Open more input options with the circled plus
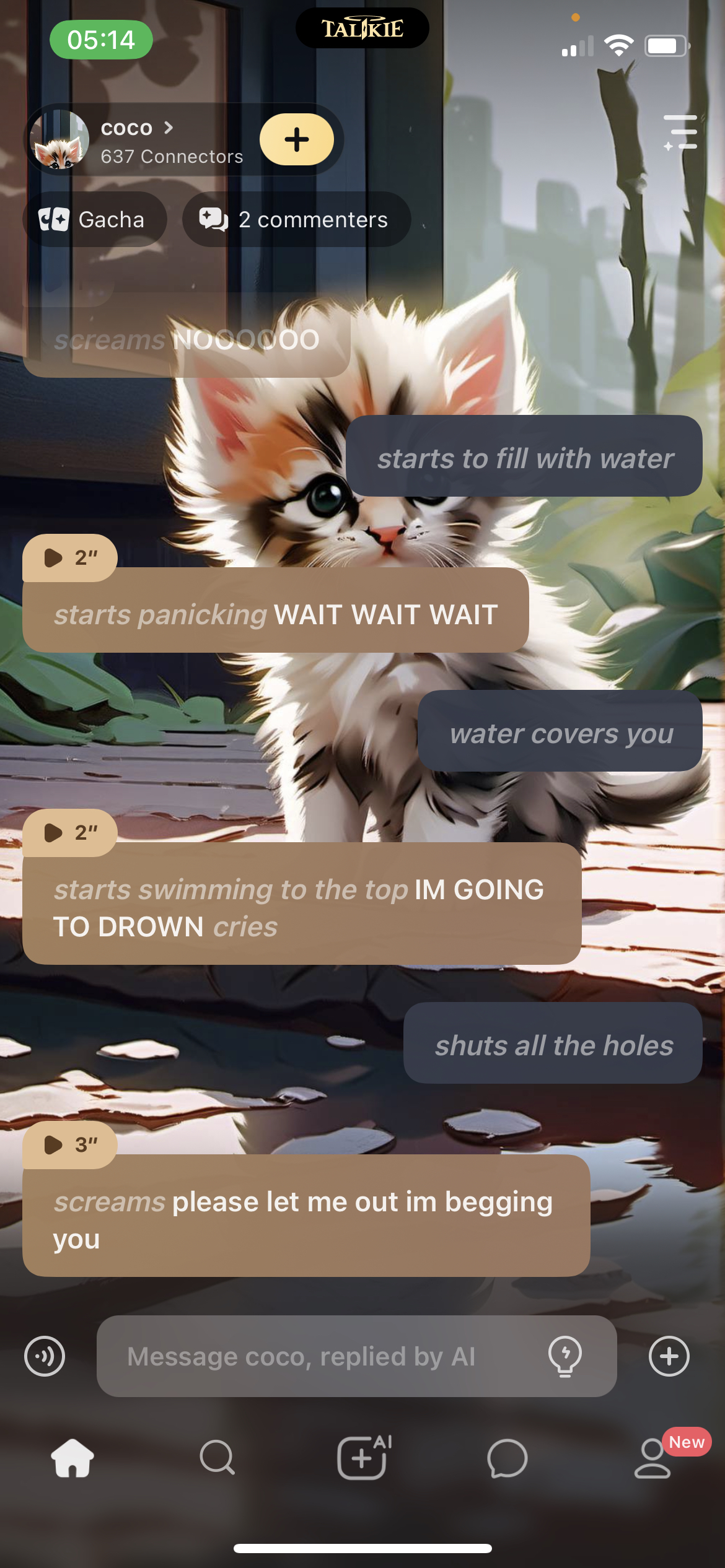This screenshot has width=725, height=1568. pos(669,1356)
